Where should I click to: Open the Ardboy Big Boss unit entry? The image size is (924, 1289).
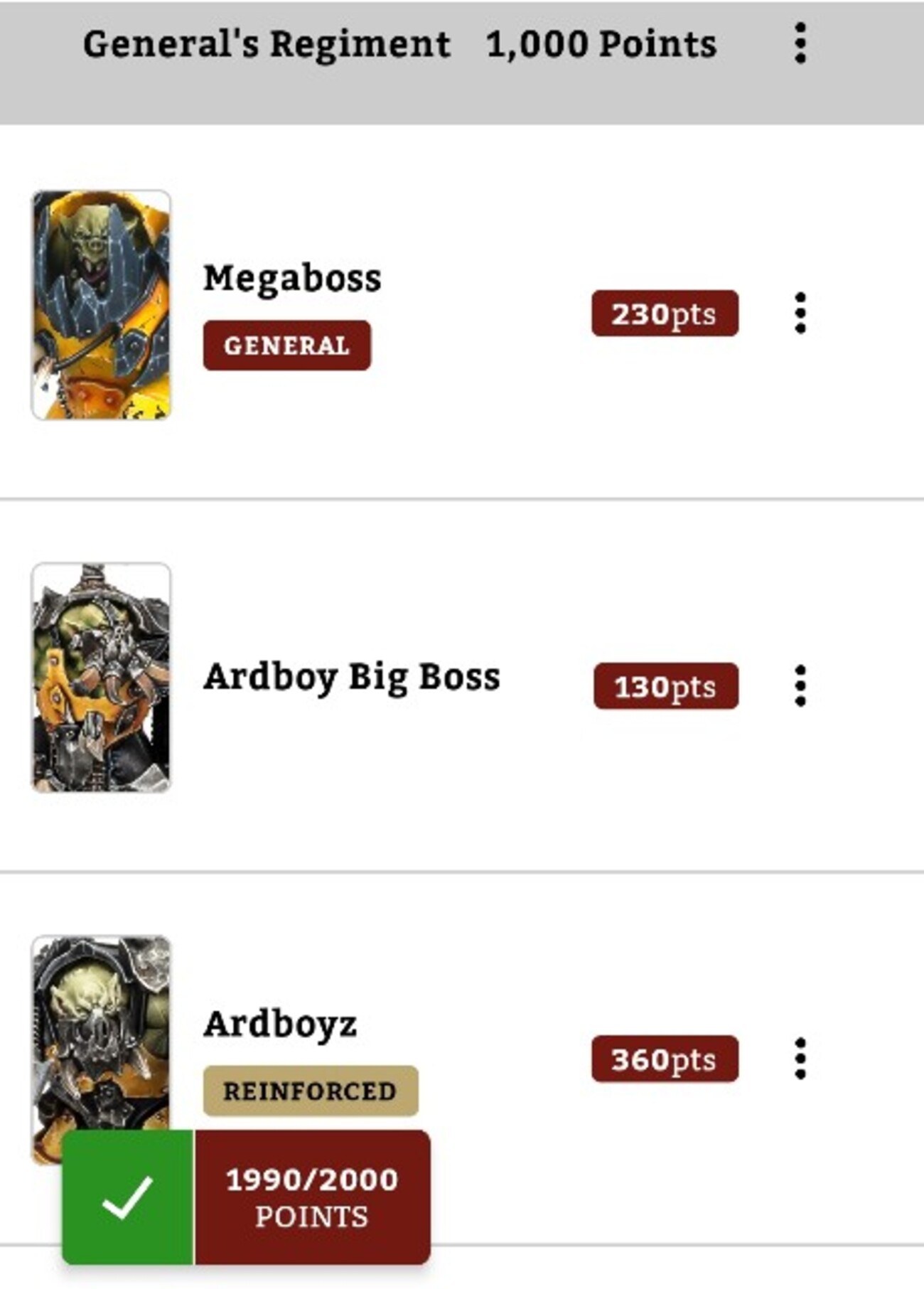[351, 677]
